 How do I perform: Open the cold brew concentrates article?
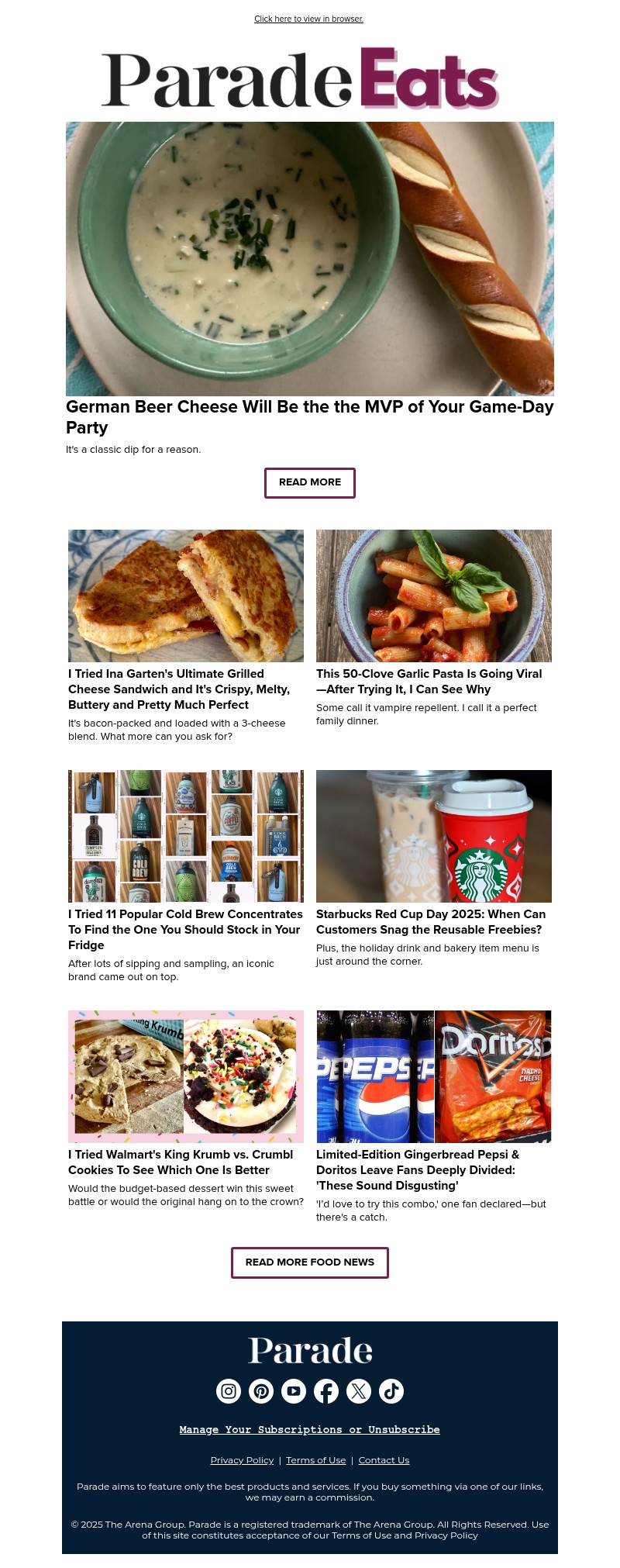(x=185, y=929)
